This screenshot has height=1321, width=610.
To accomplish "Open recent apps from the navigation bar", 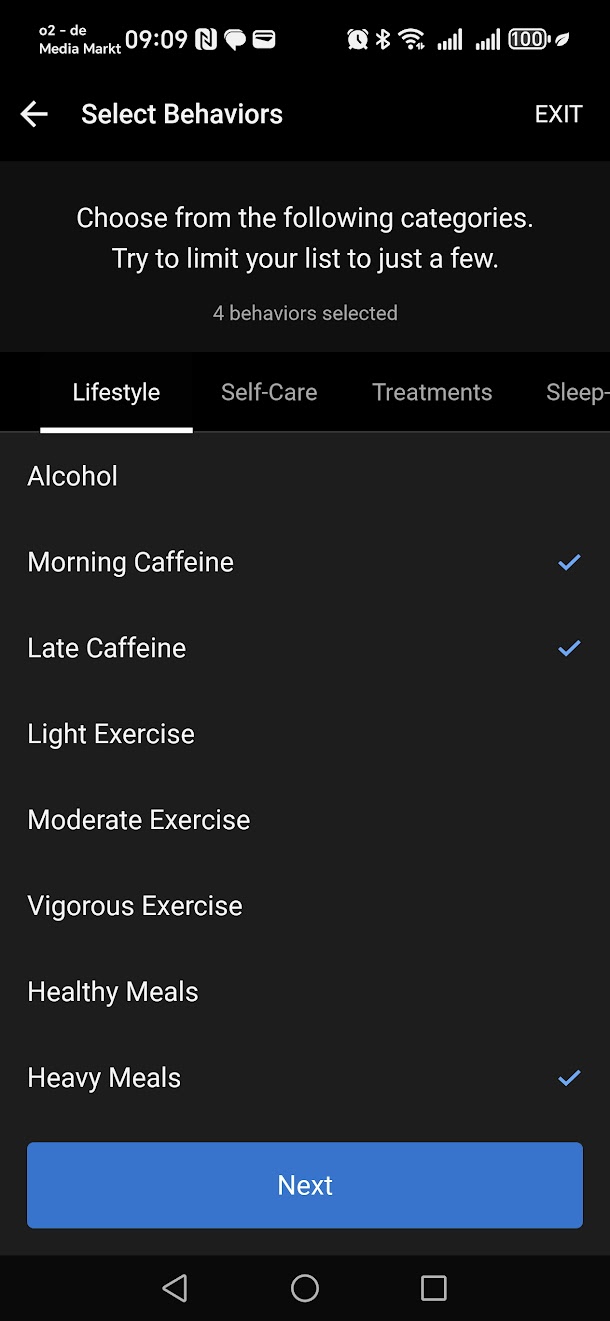I will (433, 1288).
